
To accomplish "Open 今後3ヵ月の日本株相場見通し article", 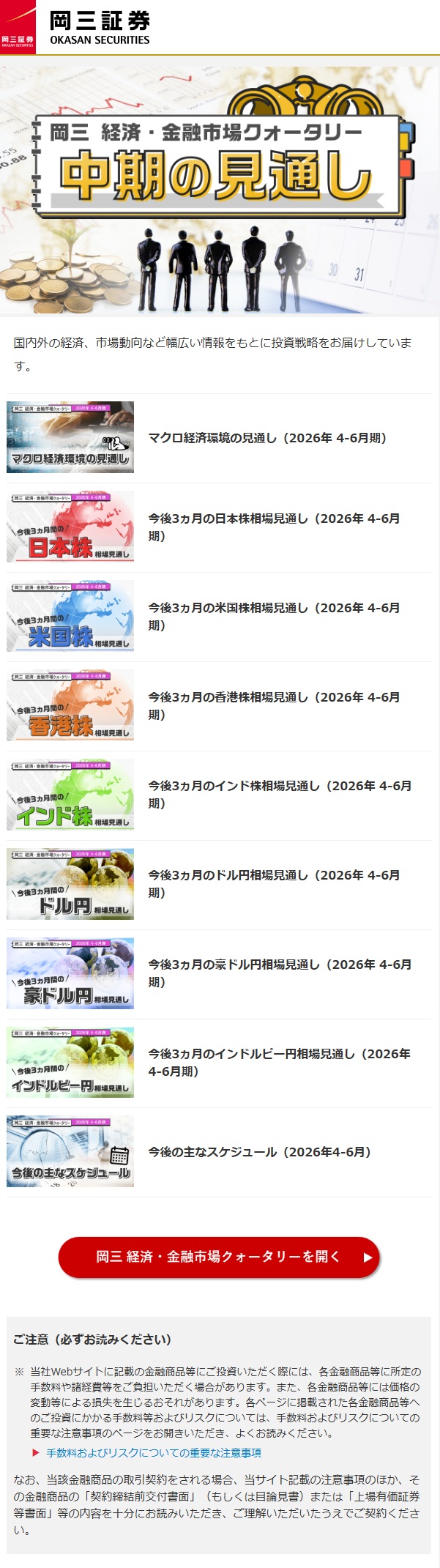I will [x=274, y=527].
